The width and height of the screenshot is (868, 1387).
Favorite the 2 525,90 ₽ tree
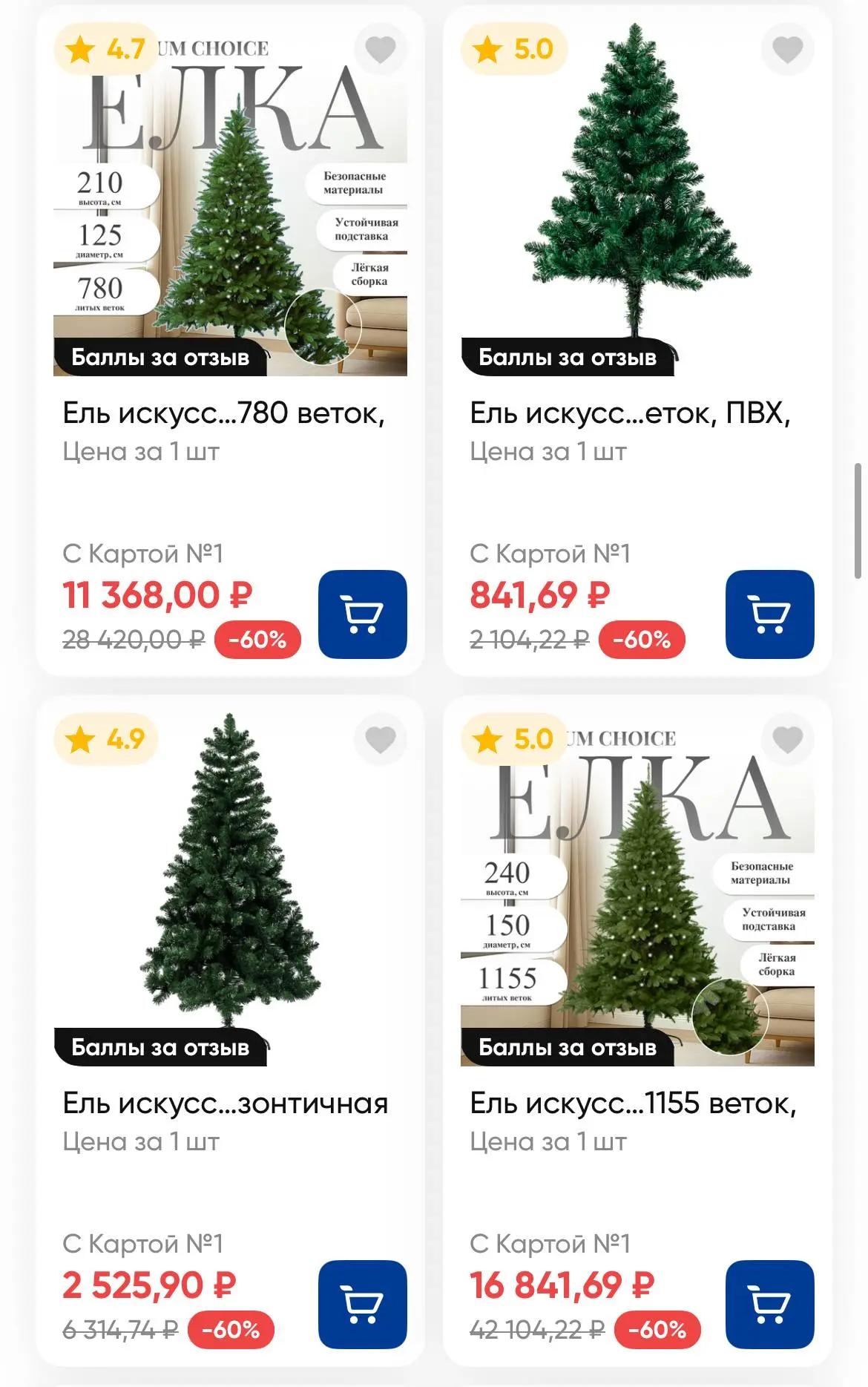[380, 739]
